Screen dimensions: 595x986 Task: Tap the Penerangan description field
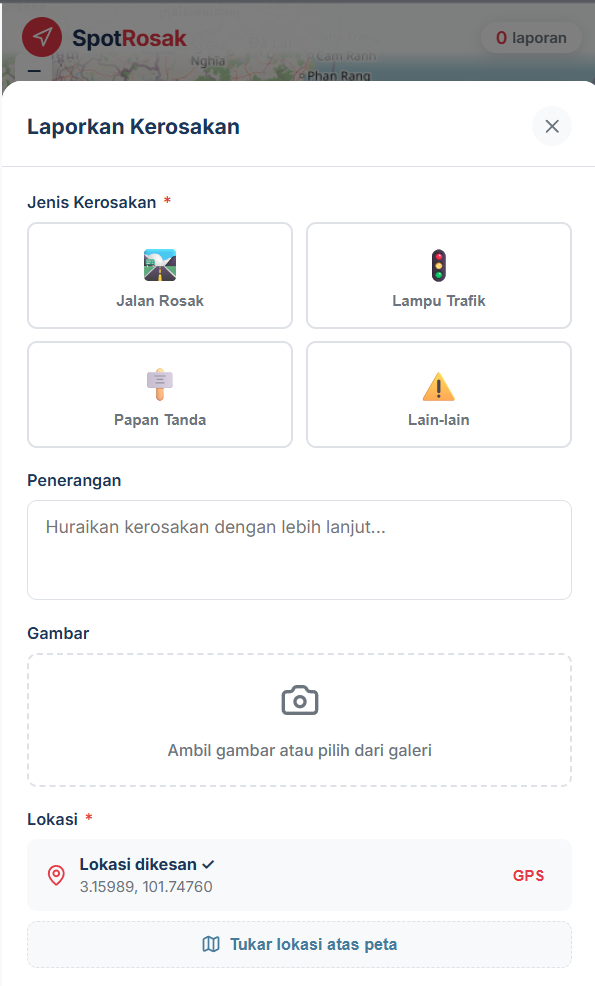pyautogui.click(x=299, y=550)
